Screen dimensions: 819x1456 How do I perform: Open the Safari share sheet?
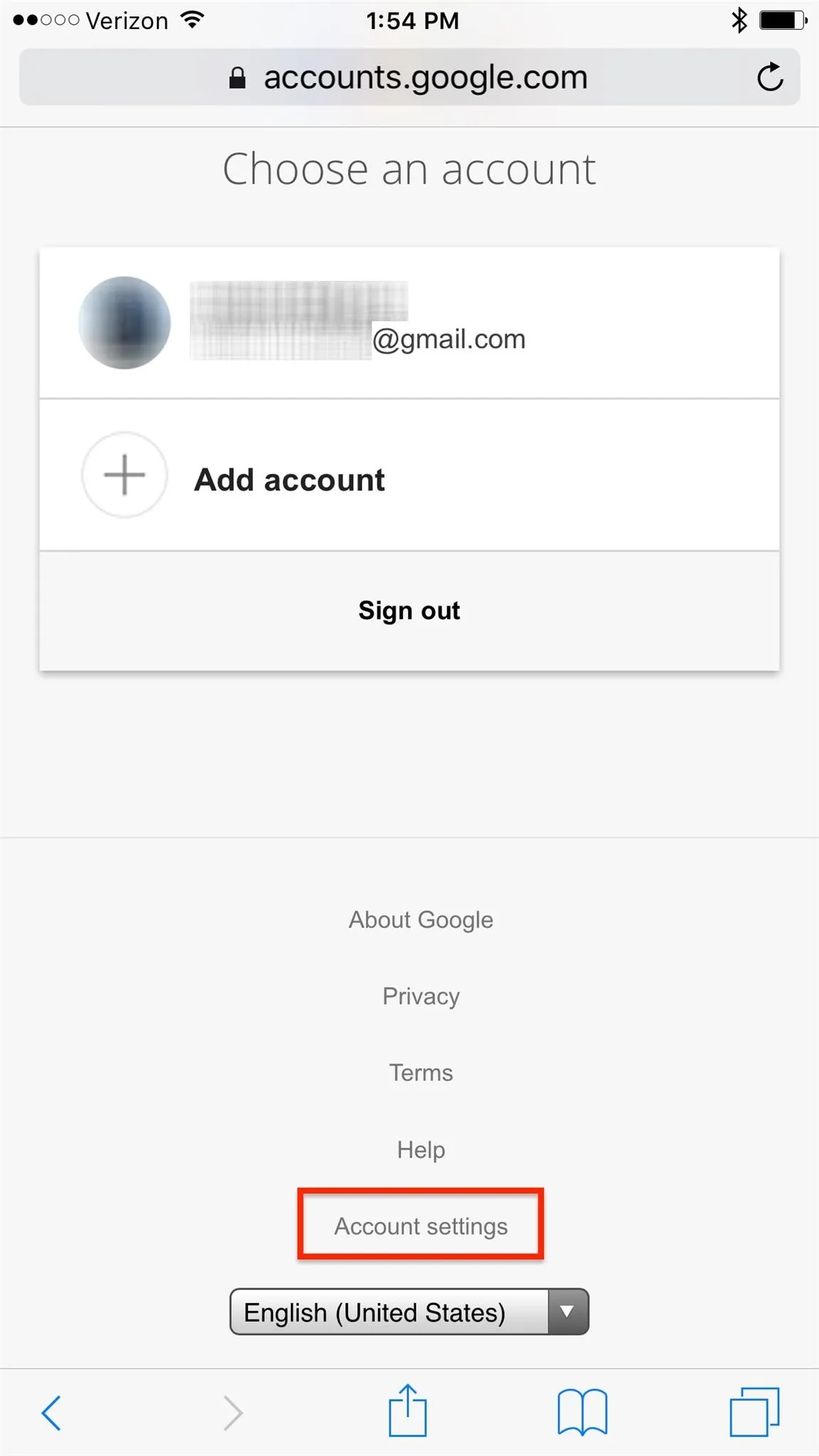407,1410
